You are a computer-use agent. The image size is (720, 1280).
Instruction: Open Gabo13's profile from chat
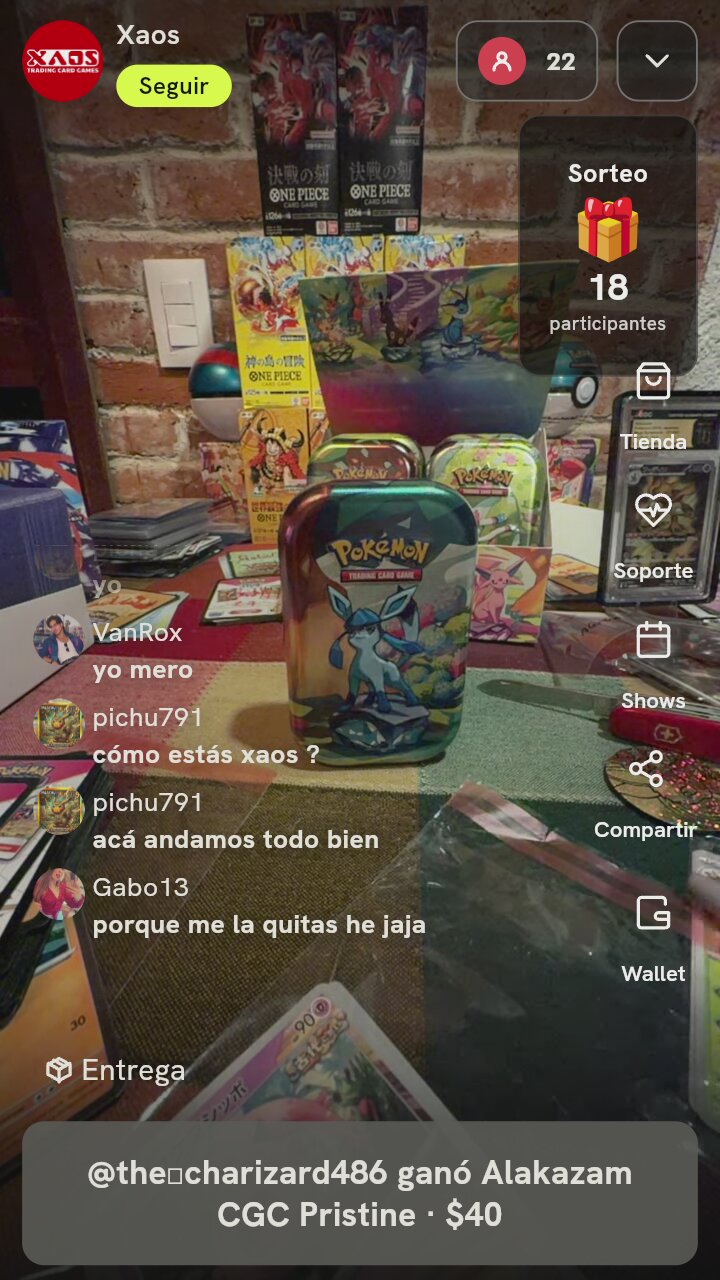pos(59,893)
